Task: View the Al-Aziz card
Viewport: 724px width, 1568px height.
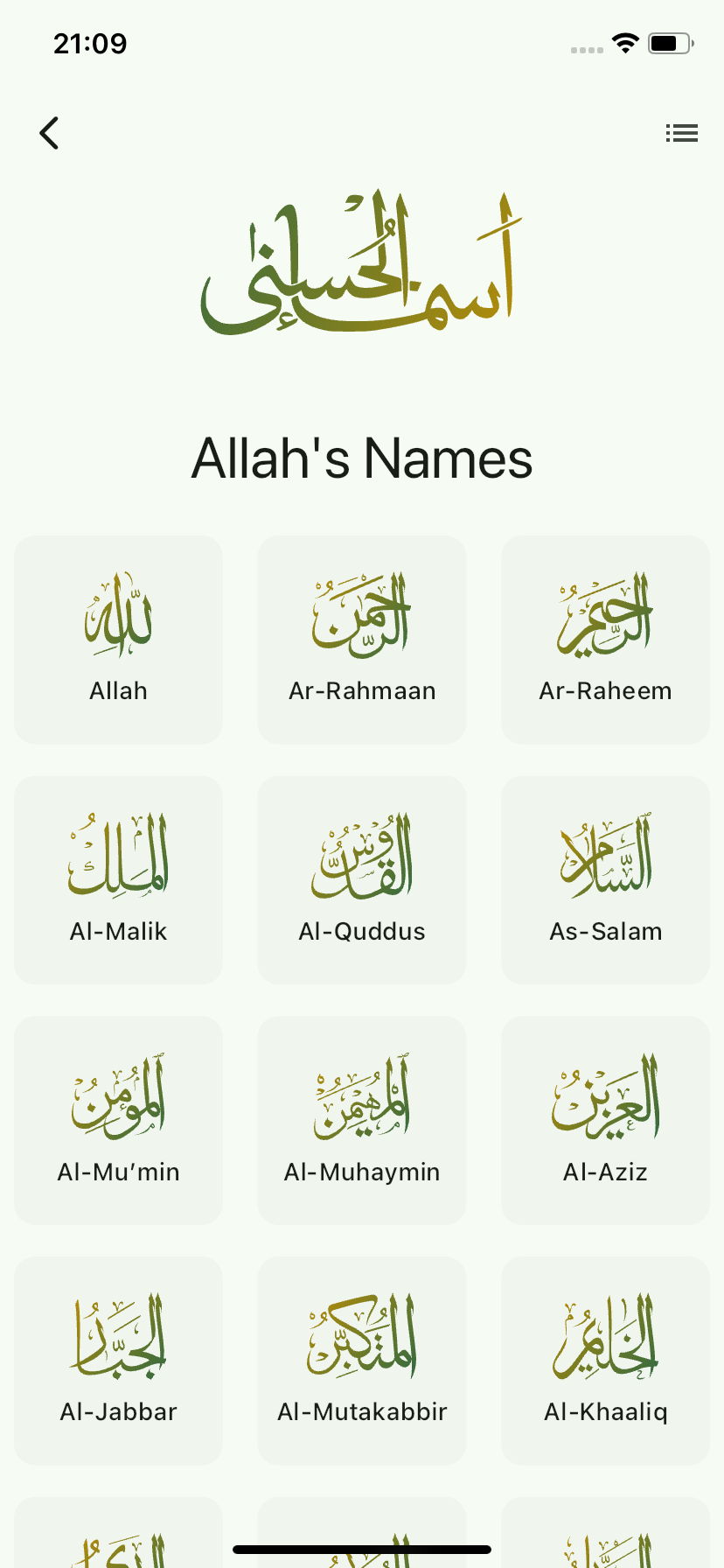Action: pyautogui.click(x=605, y=1120)
